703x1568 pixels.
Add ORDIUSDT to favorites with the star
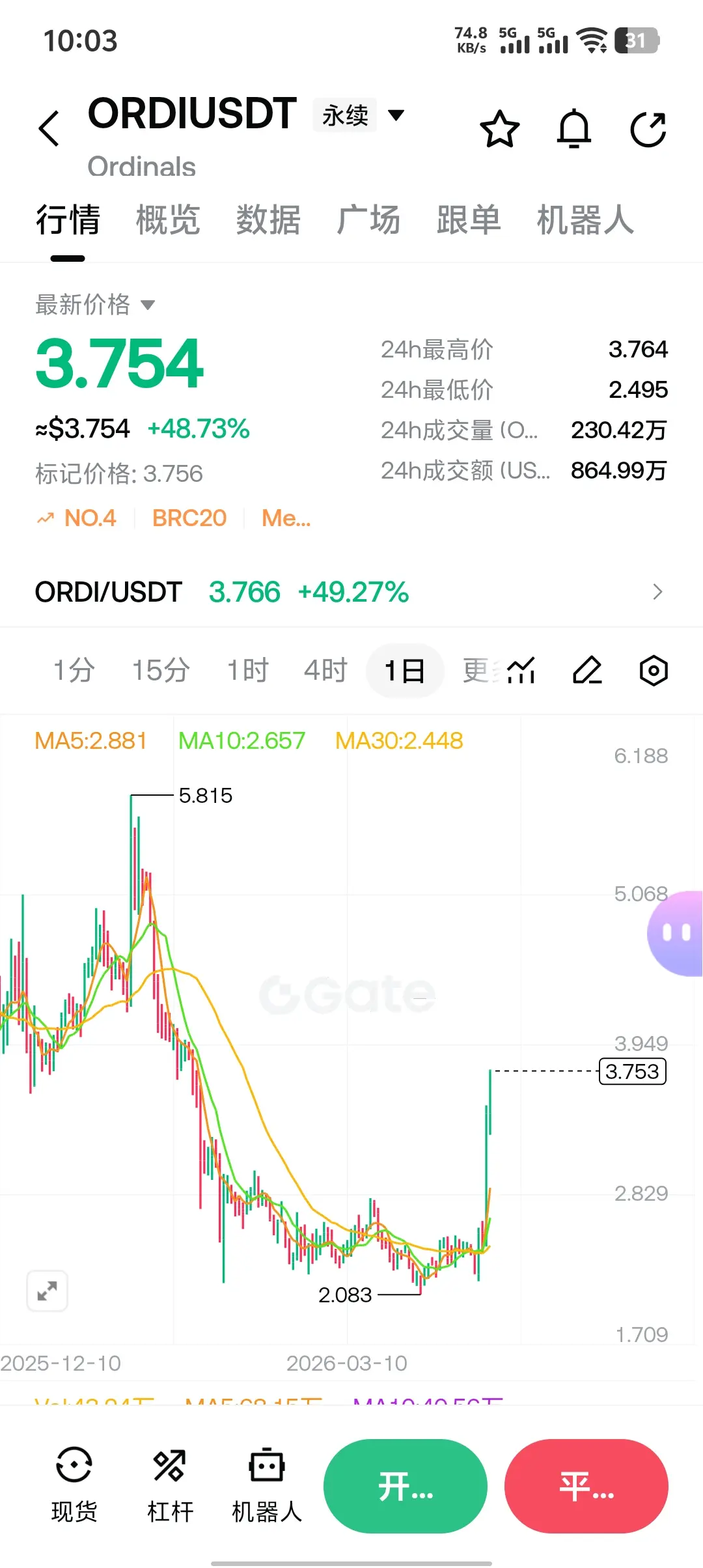click(499, 129)
